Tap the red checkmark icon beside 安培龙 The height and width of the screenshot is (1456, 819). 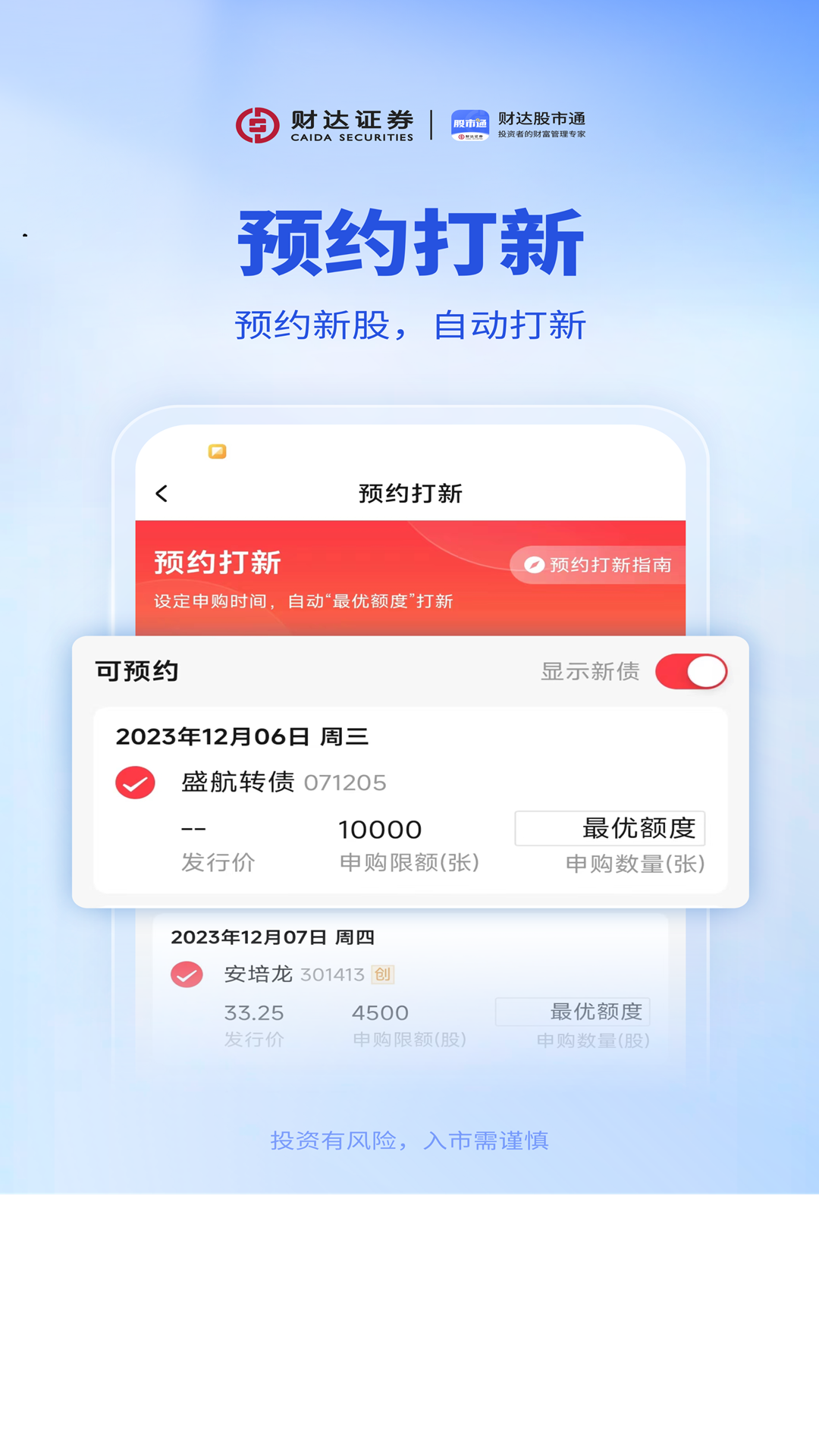[186, 974]
